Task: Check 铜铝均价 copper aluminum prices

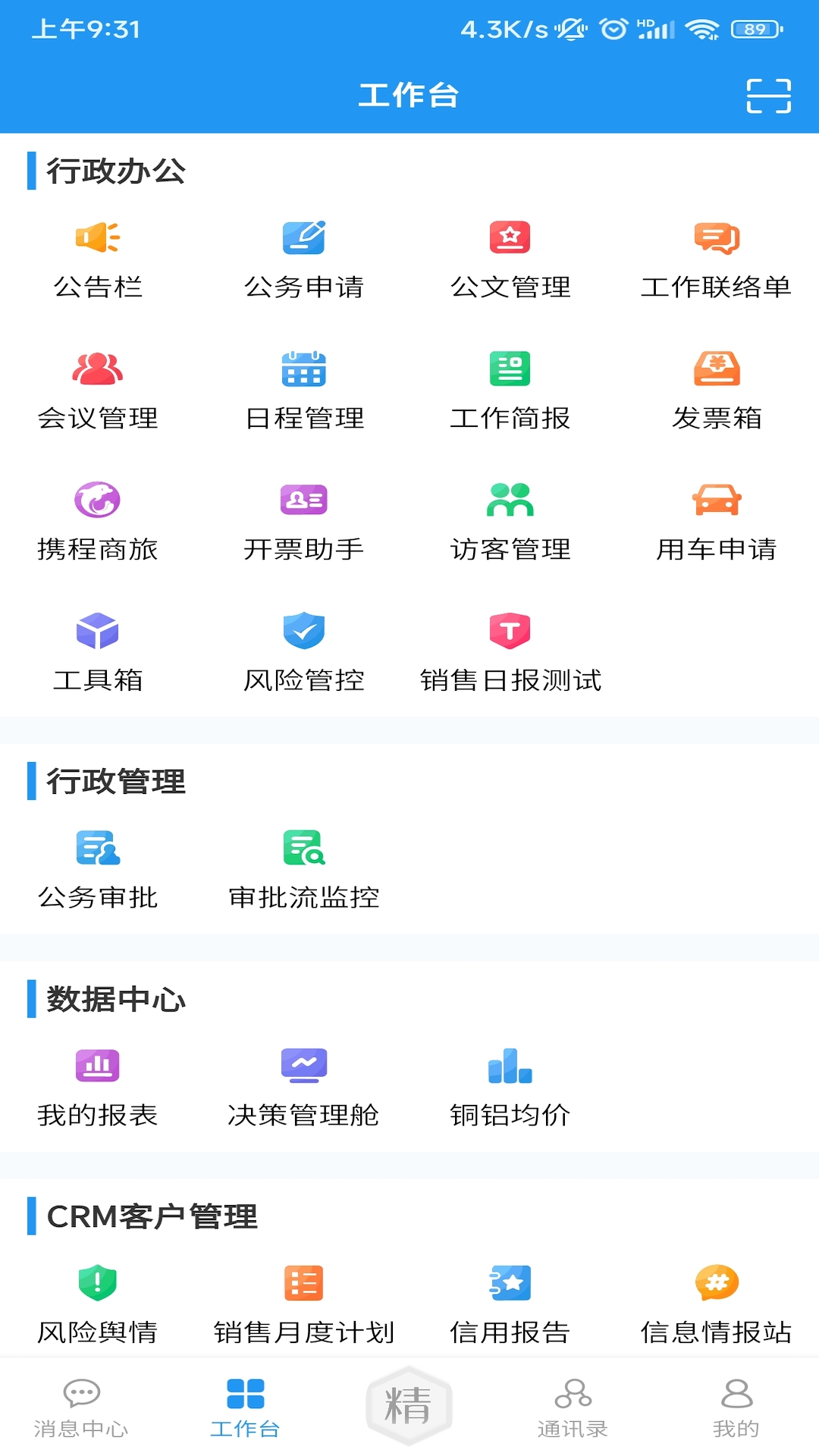Action: [510, 1086]
